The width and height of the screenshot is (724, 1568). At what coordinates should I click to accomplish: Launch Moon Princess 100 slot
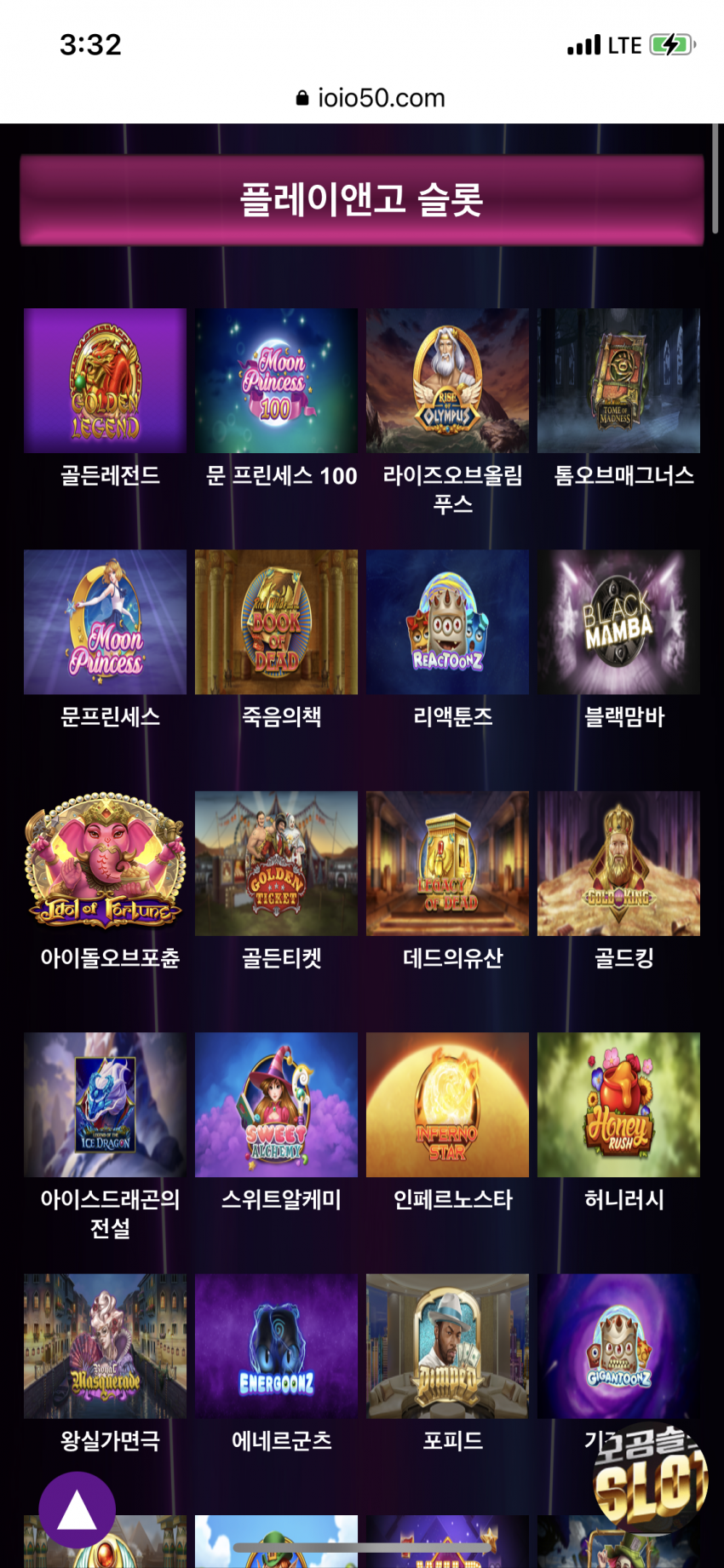[x=276, y=381]
